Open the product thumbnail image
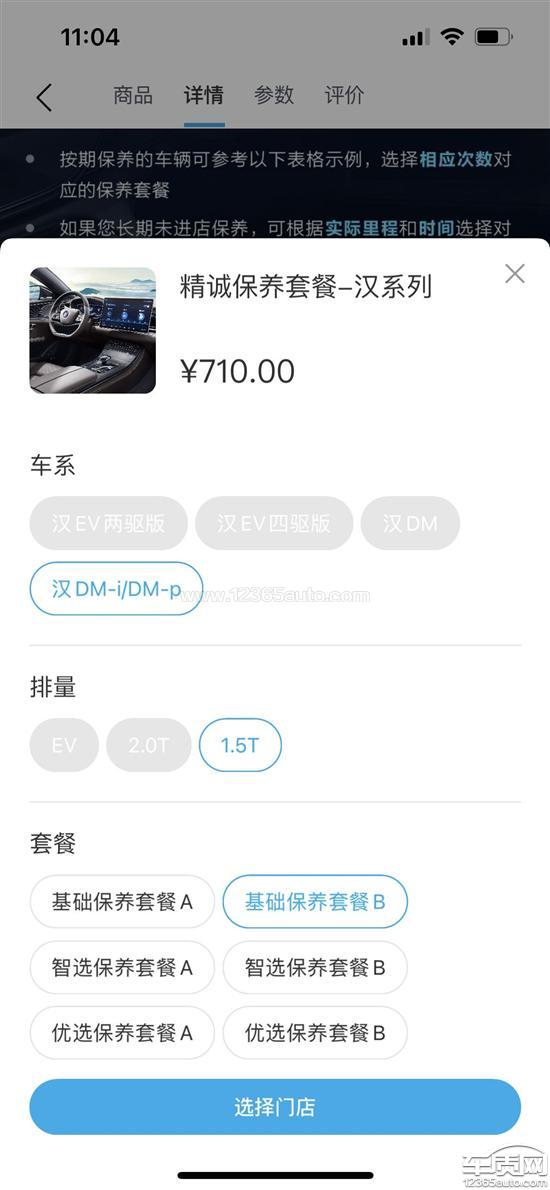Image resolution: width=550 pixels, height=1190 pixels. [x=93, y=330]
